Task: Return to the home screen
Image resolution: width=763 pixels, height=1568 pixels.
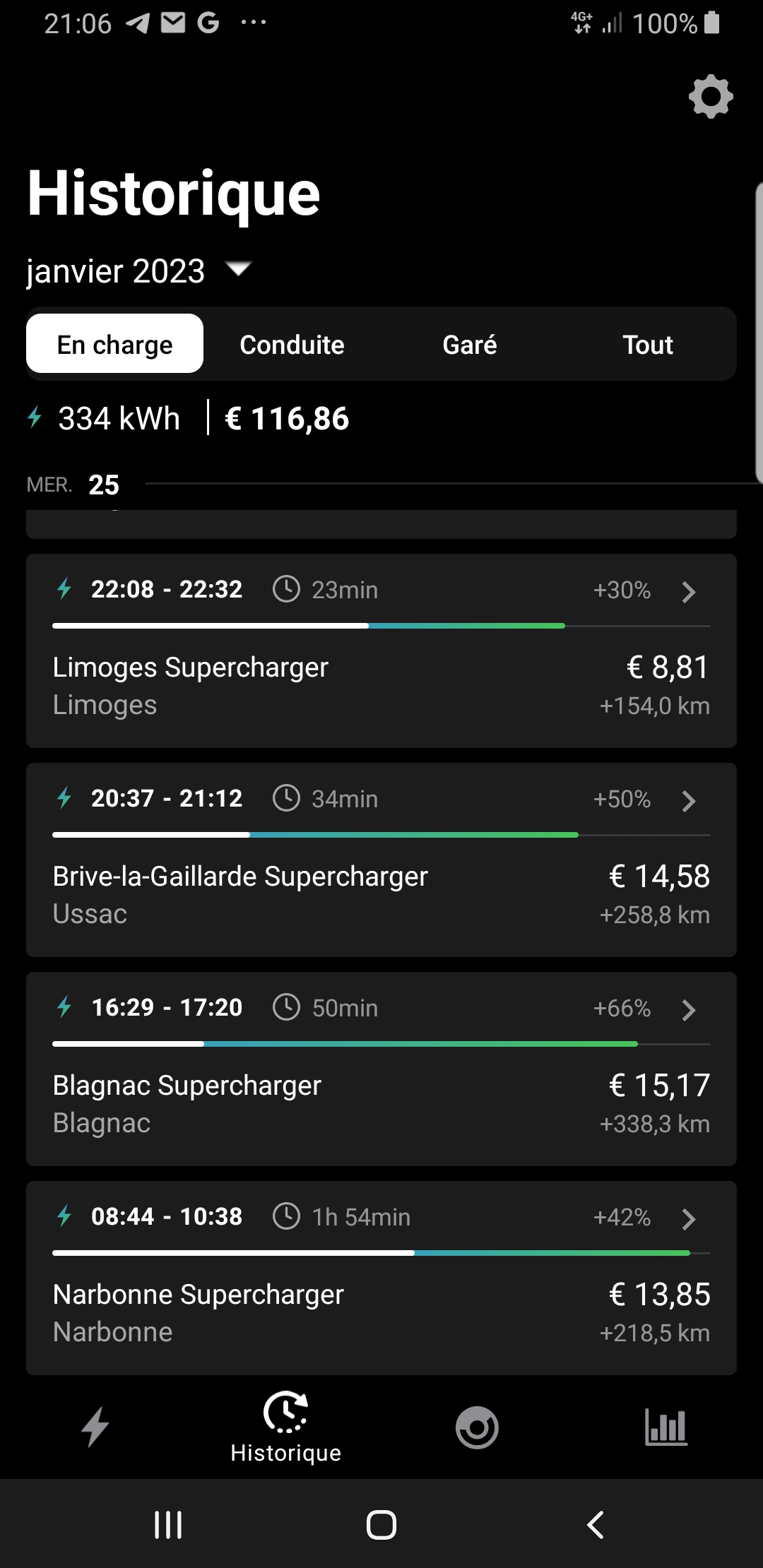Action: 381,1524
